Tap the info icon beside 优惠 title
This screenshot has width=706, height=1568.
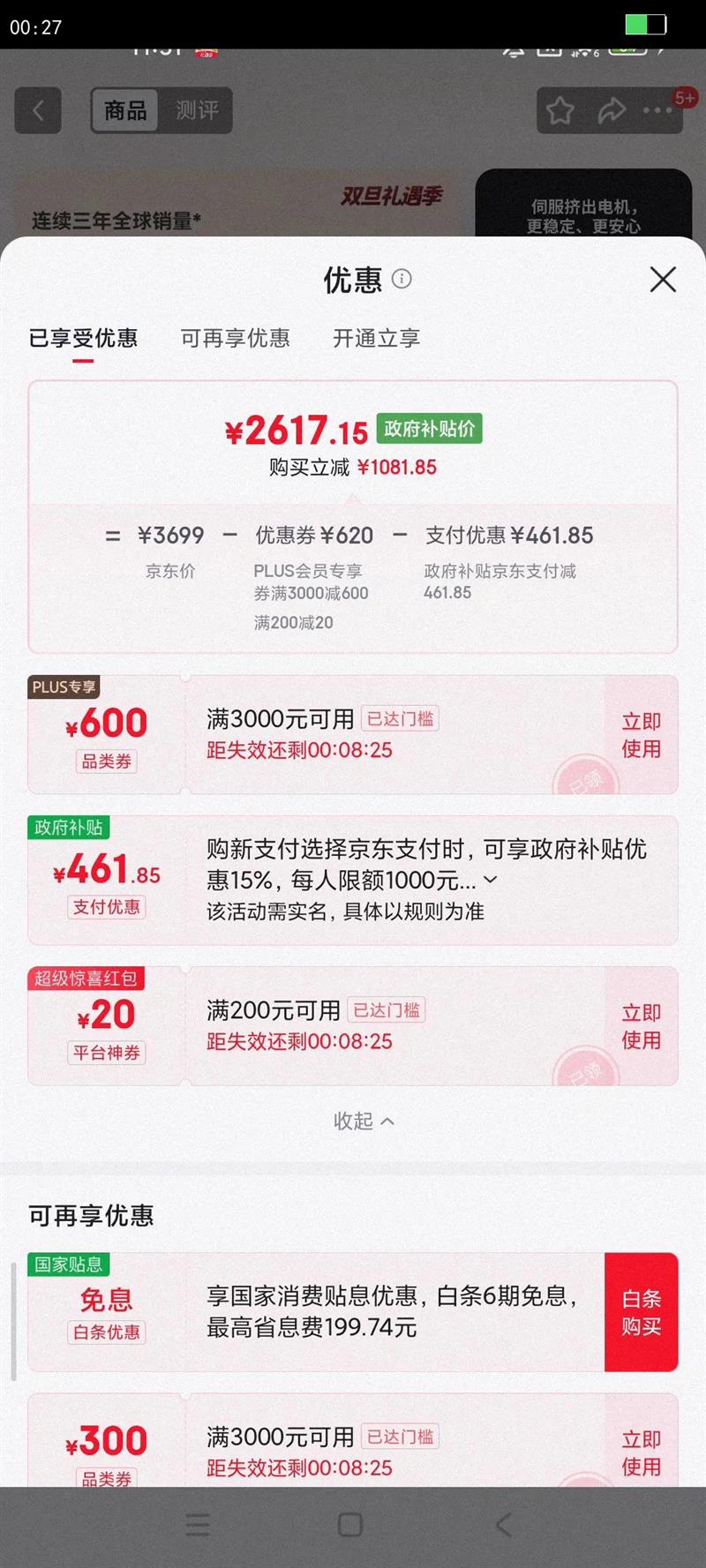click(403, 279)
